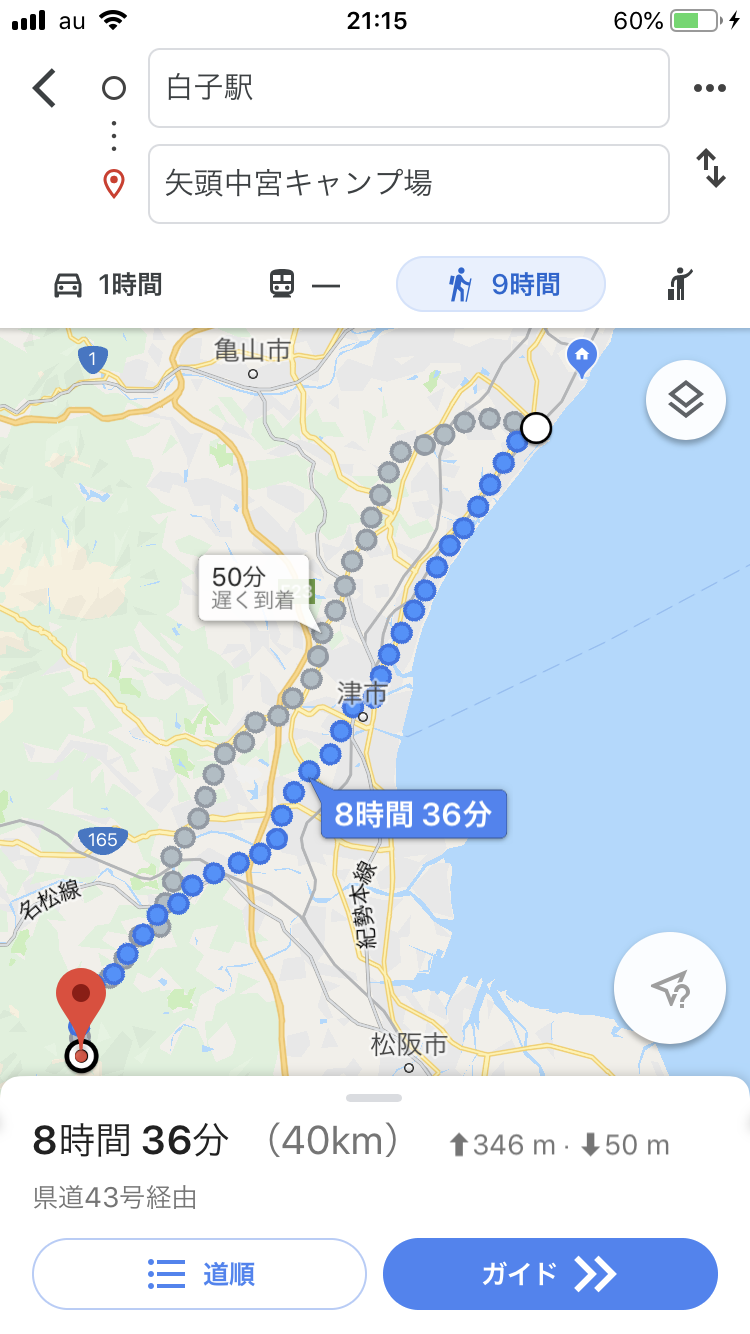
Task: Open step-by-step 道順 list
Action: coord(200,1274)
